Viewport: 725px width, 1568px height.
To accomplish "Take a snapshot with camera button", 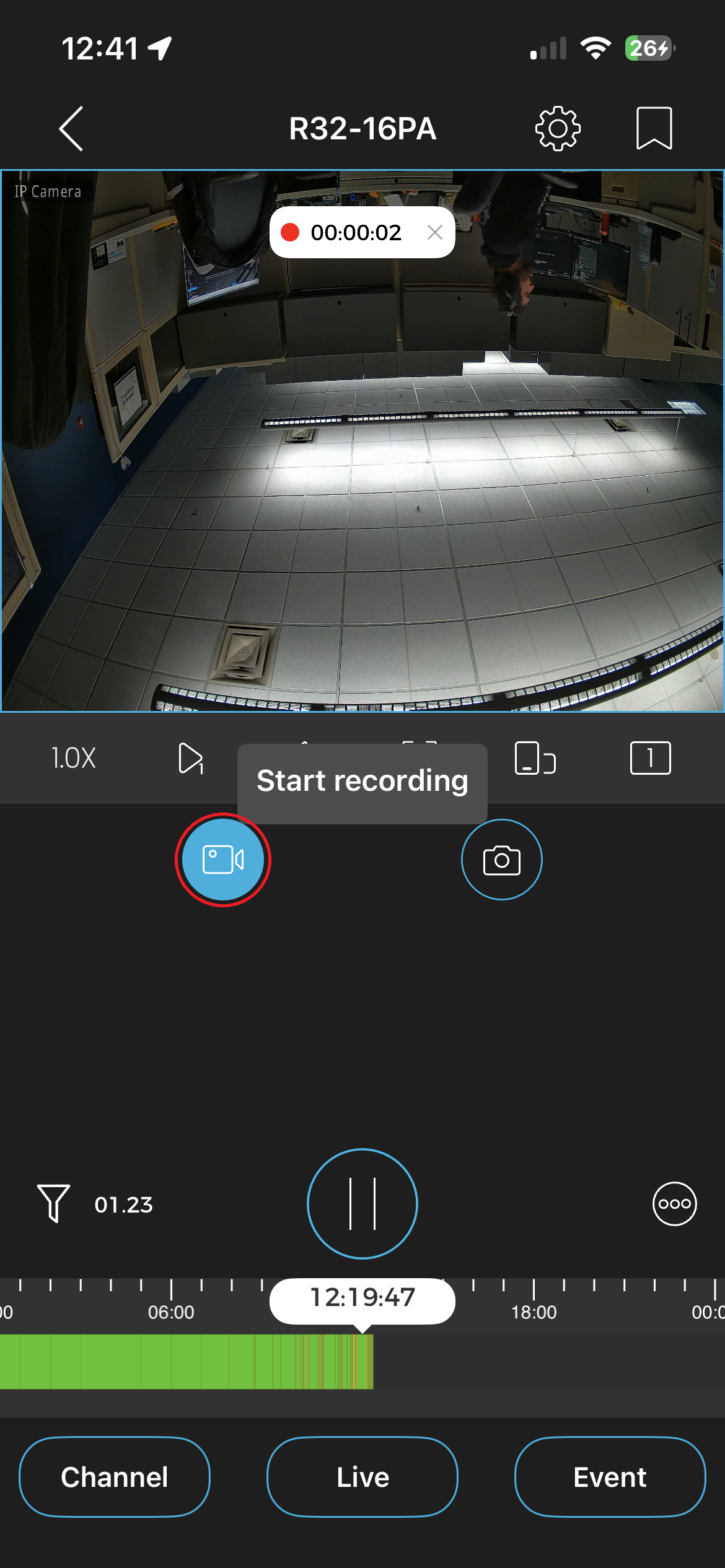I will tap(501, 860).
